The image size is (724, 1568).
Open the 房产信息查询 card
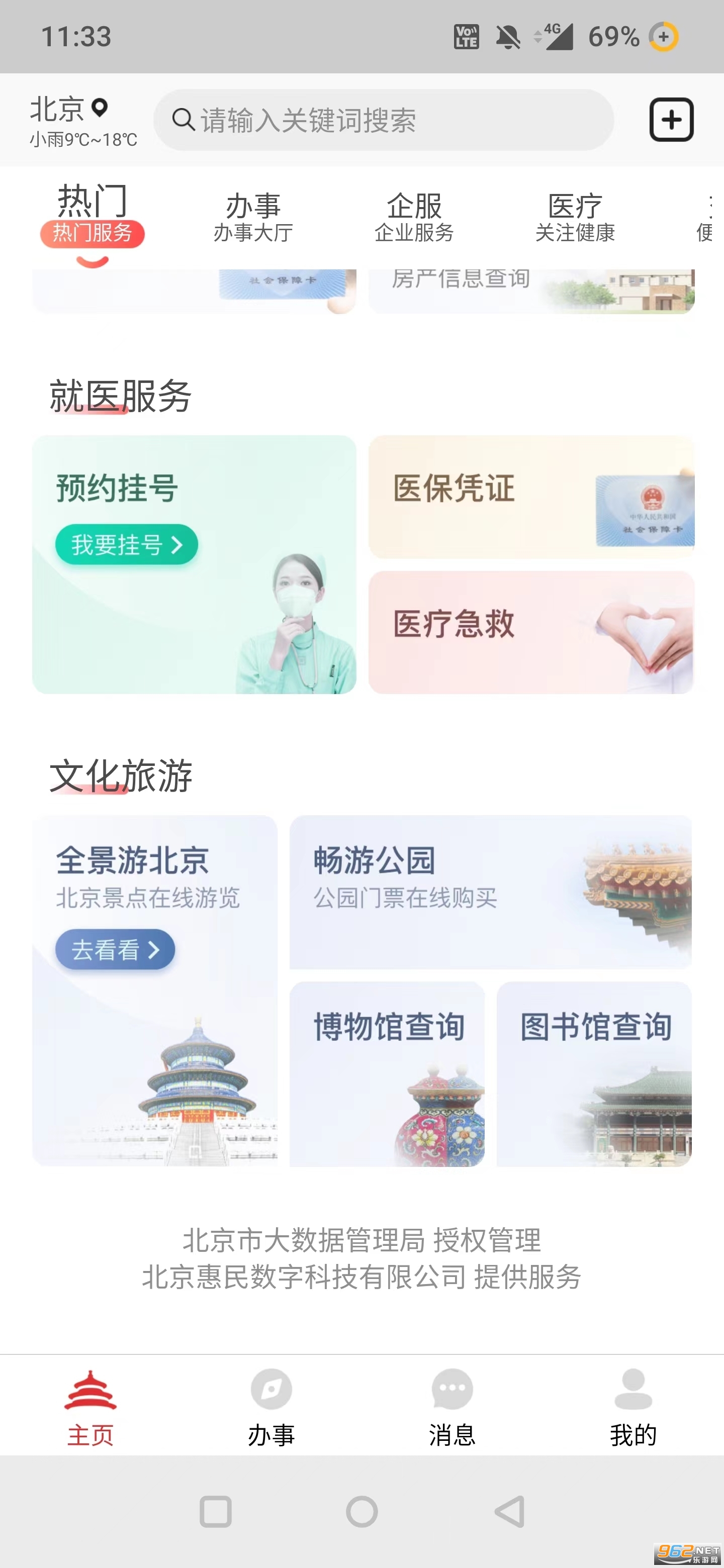531,291
